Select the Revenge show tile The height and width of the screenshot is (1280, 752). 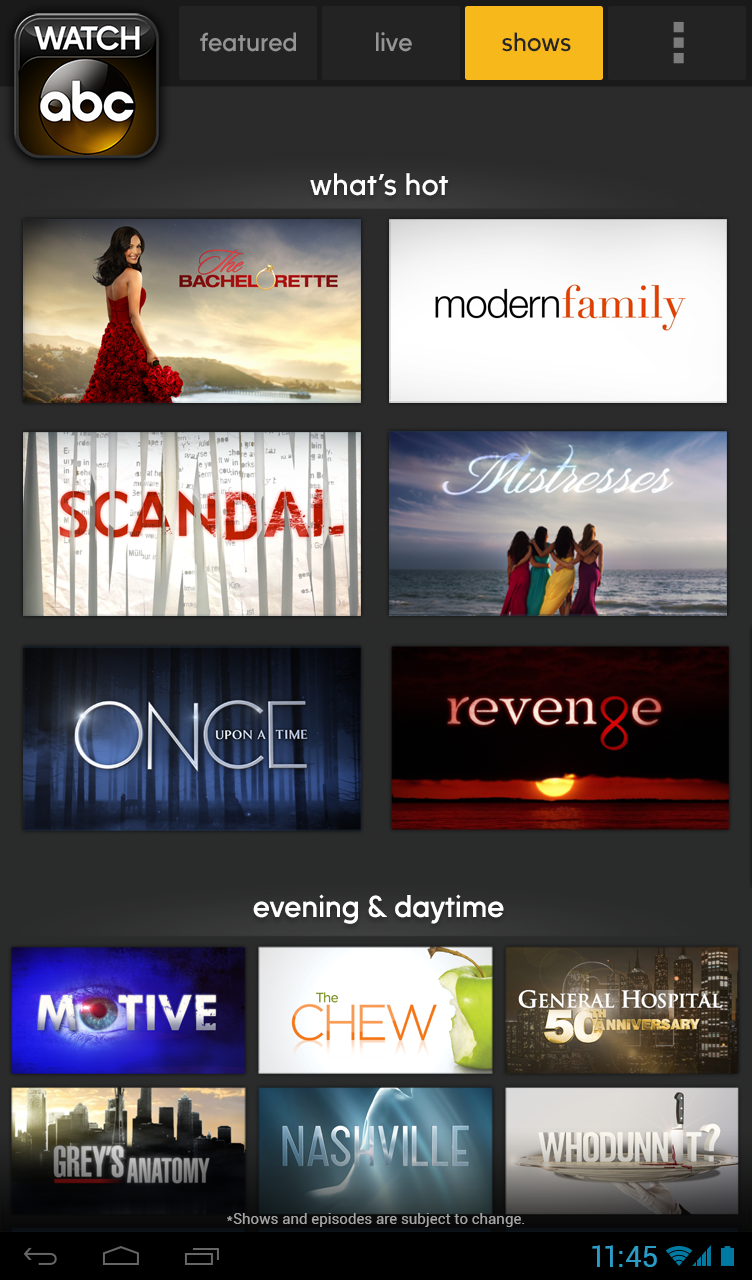tap(558, 738)
